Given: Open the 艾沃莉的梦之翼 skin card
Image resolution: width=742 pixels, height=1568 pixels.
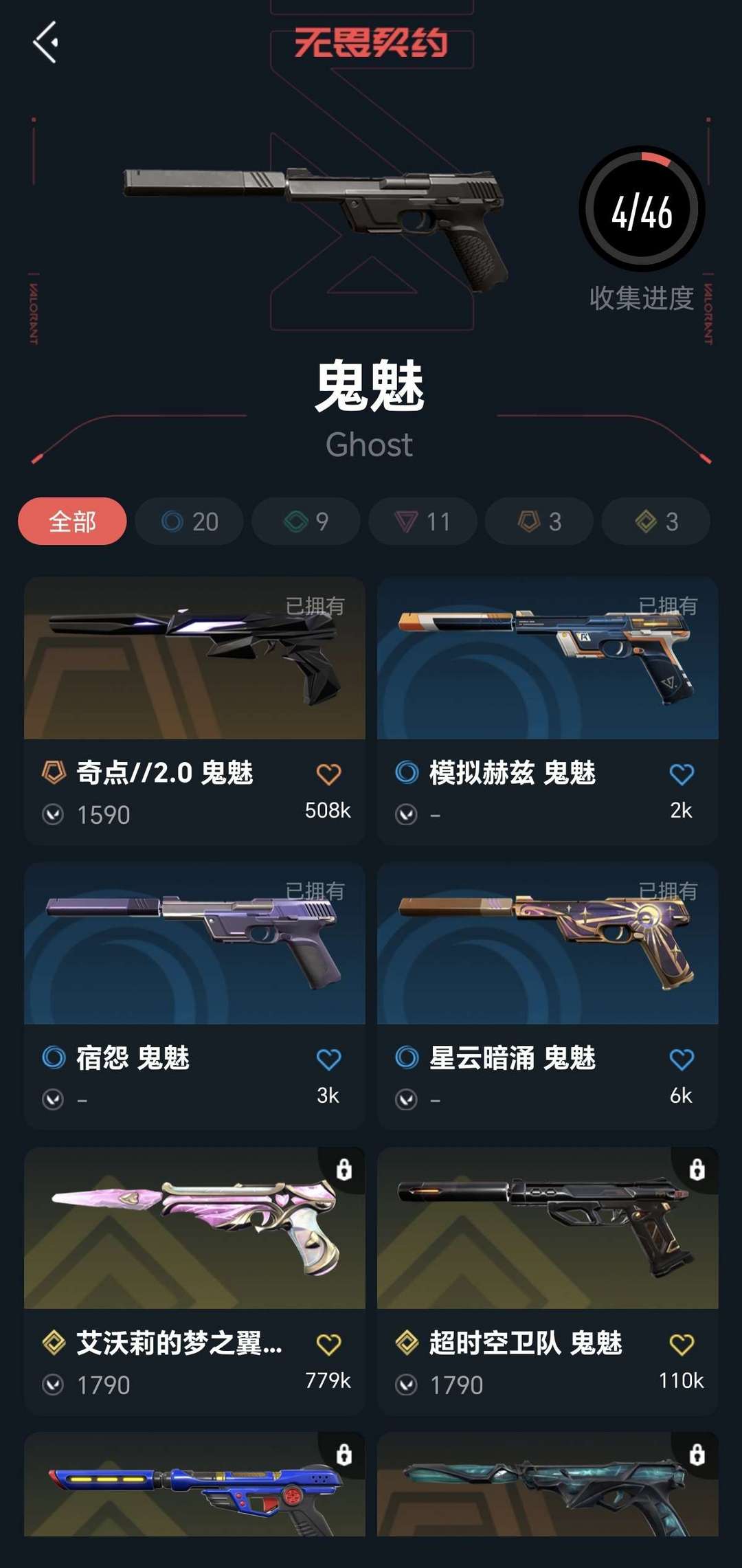Looking at the screenshot, I should [194, 1281].
